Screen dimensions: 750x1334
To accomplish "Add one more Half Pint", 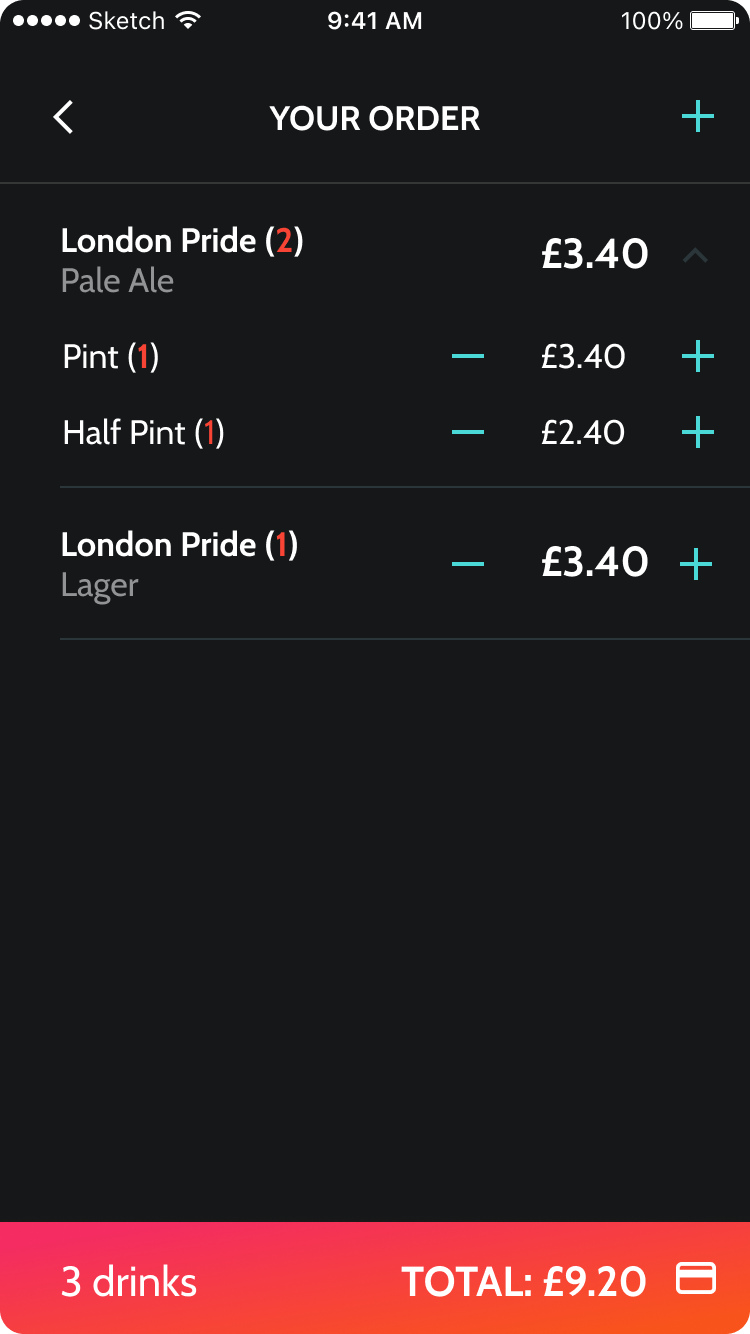I will [x=697, y=432].
